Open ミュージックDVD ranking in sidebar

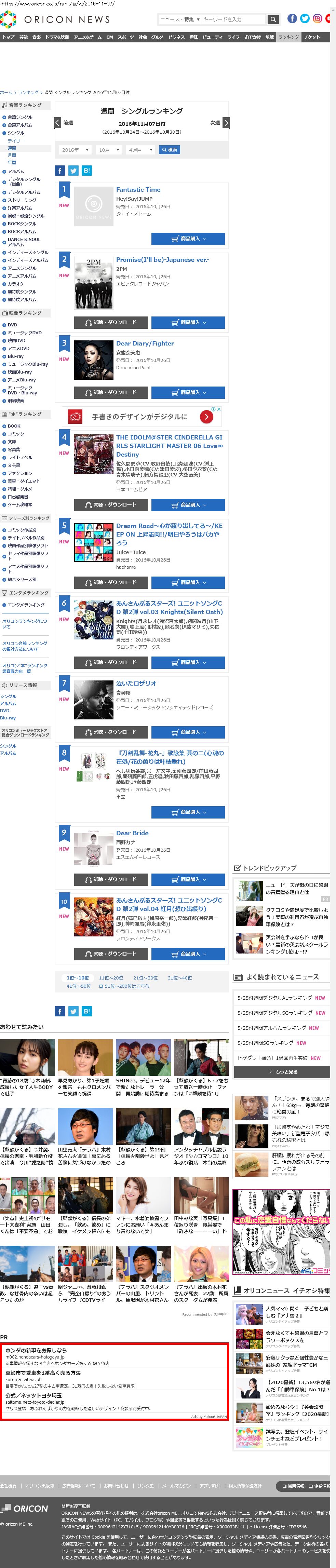[x=25, y=333]
